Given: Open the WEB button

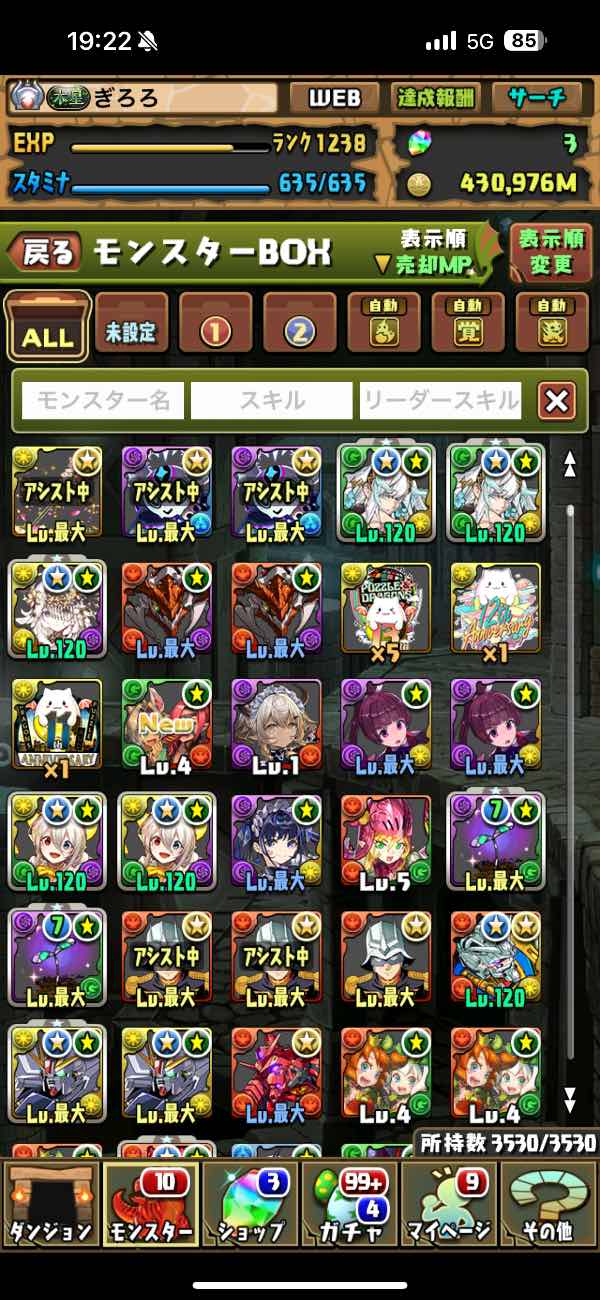Looking at the screenshot, I should coord(333,97).
